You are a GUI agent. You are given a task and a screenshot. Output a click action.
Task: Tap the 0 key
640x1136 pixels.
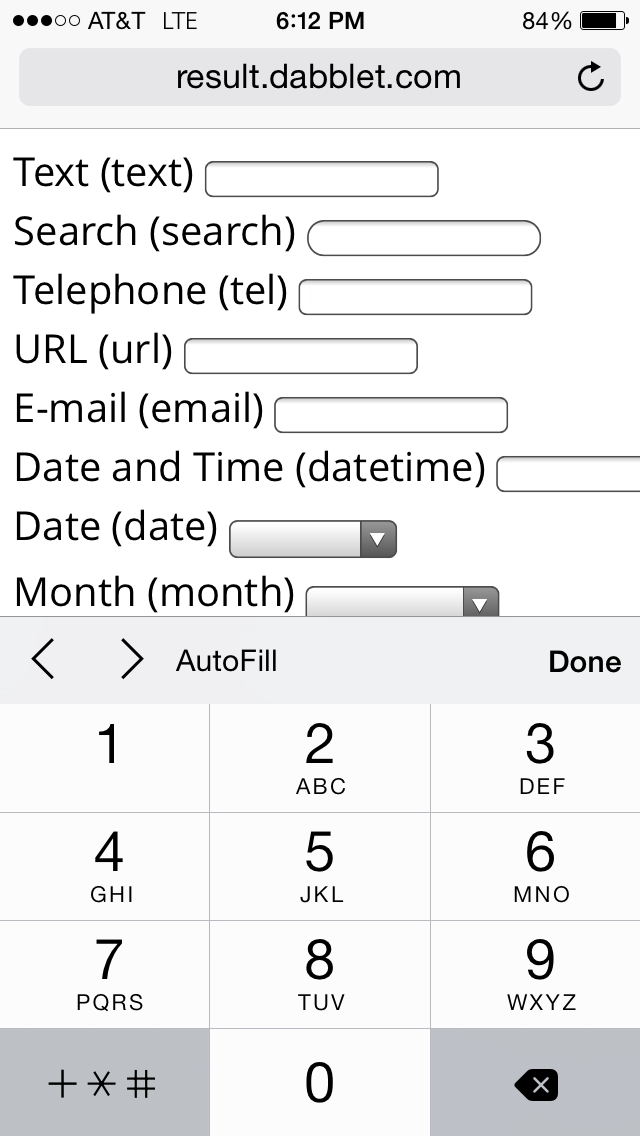[x=320, y=1084]
